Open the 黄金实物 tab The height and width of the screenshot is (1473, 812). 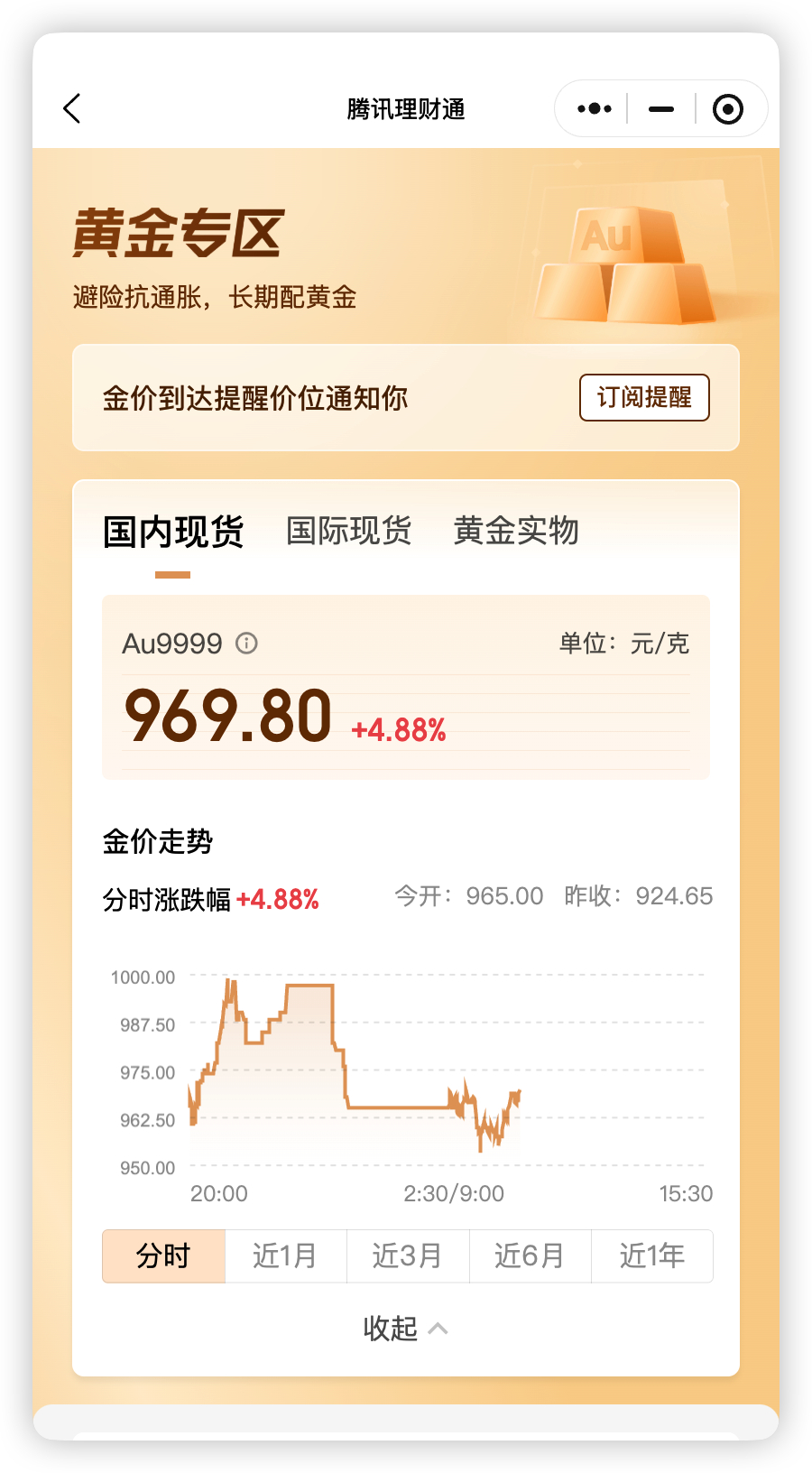point(518,532)
